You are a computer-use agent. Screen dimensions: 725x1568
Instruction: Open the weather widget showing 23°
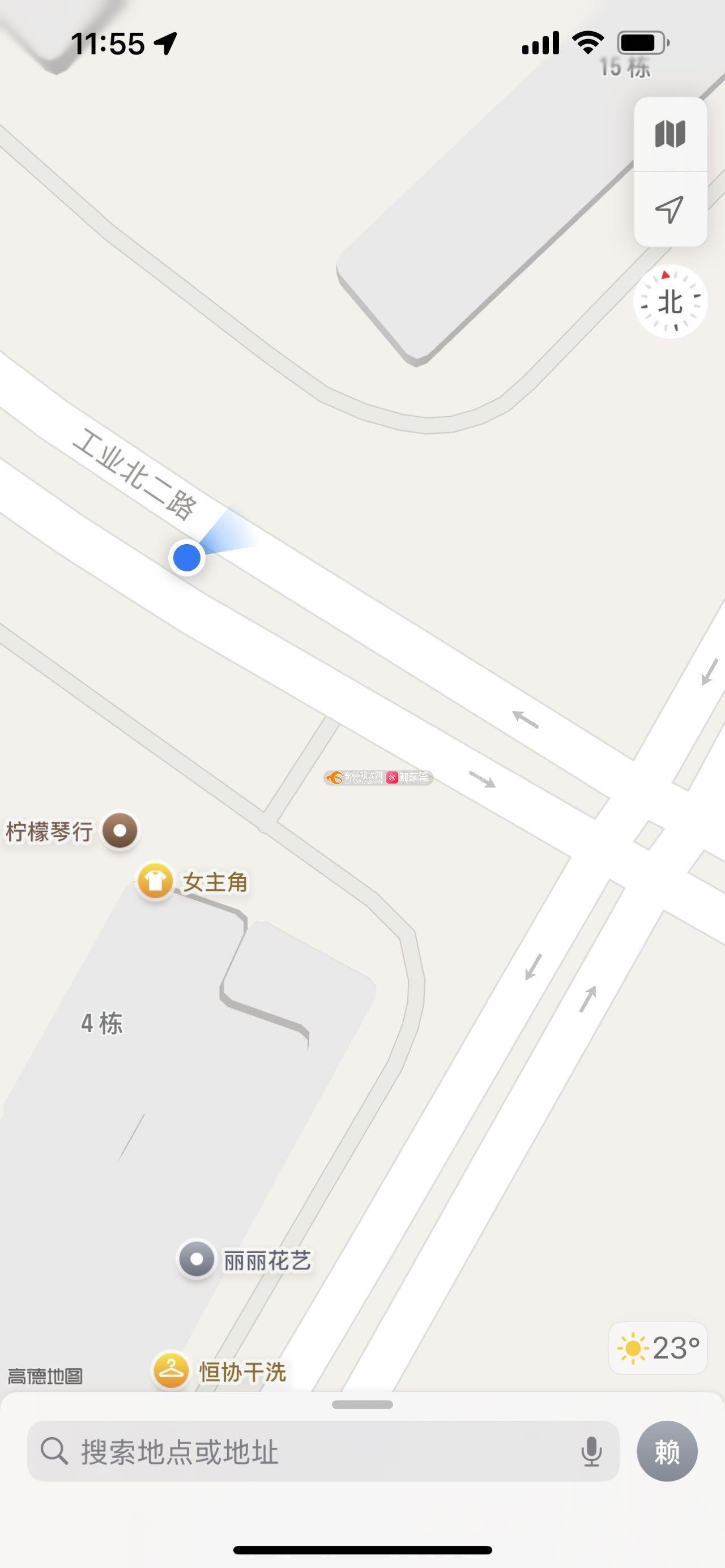658,1348
